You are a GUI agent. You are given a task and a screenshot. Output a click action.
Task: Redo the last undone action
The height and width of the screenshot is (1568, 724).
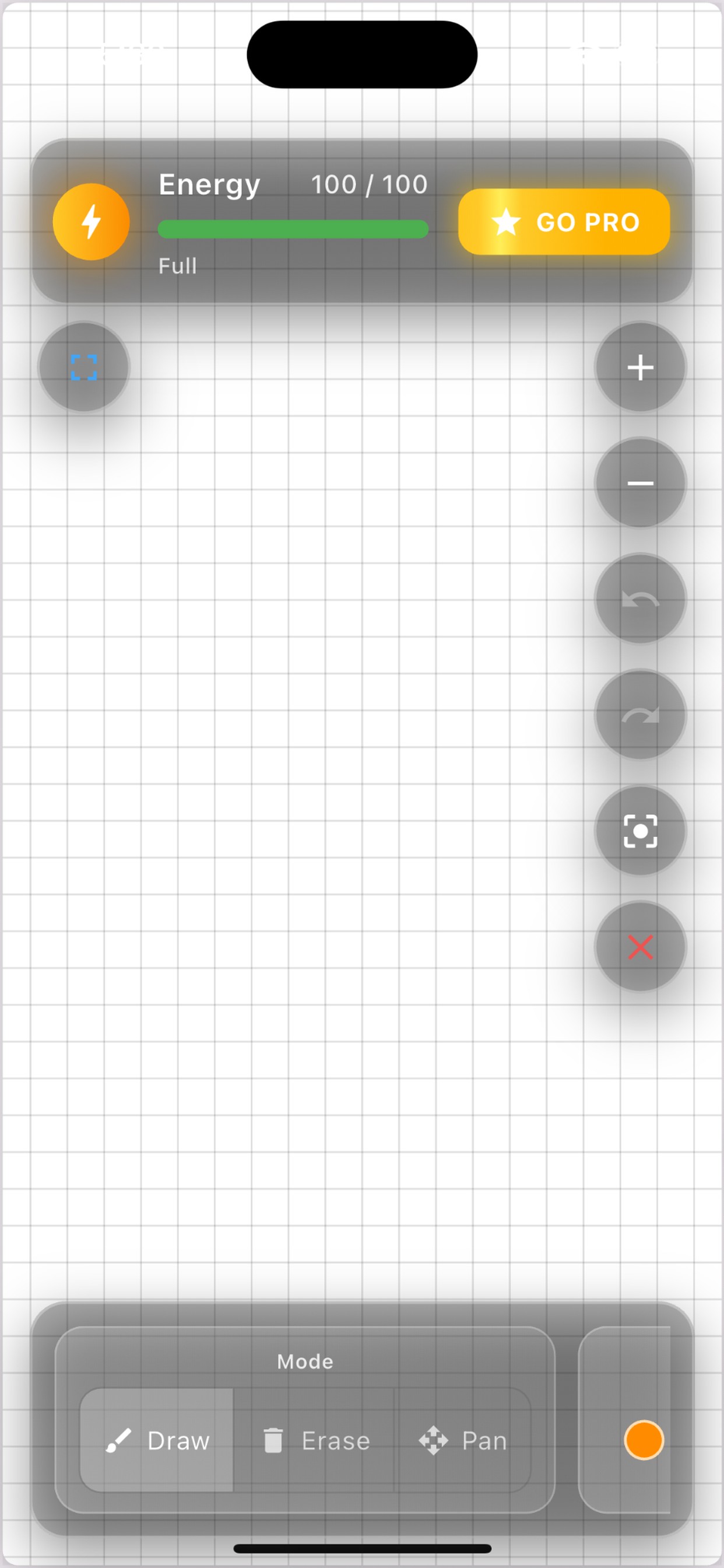coord(640,715)
